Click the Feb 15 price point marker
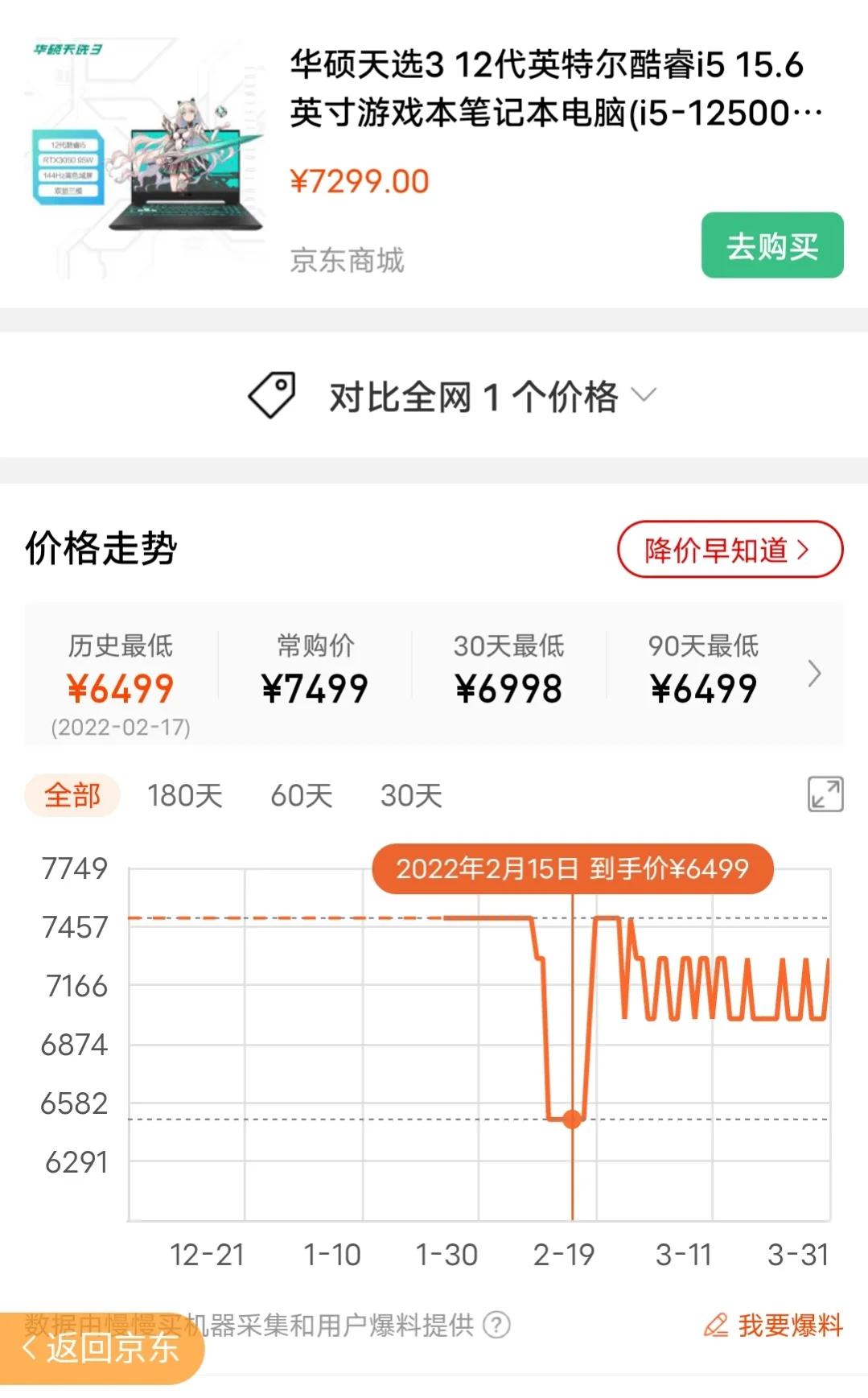This screenshot has height=1398, width=868. coord(571,1119)
